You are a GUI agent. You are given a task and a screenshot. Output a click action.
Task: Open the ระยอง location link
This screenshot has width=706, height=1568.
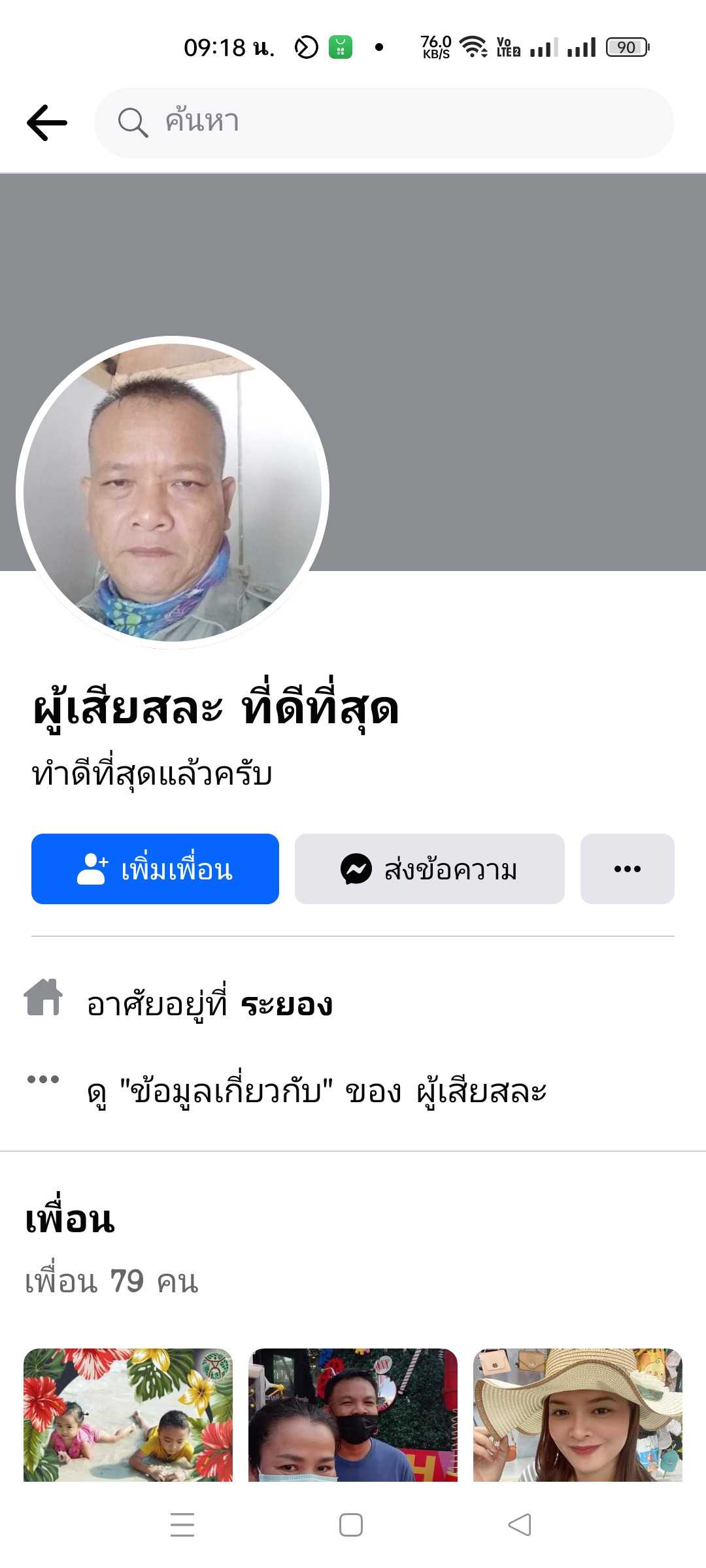tap(286, 1004)
